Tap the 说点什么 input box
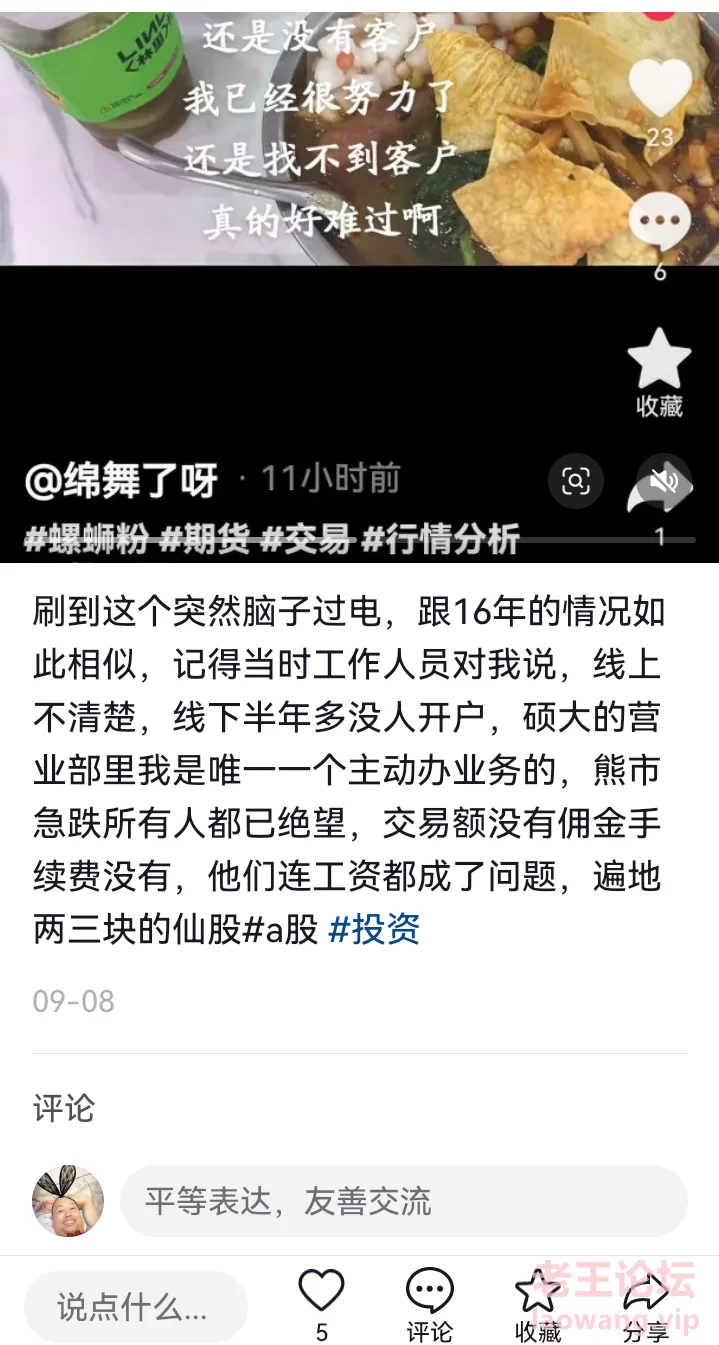Image resolution: width=719 pixels, height=1345 pixels. click(x=135, y=1307)
